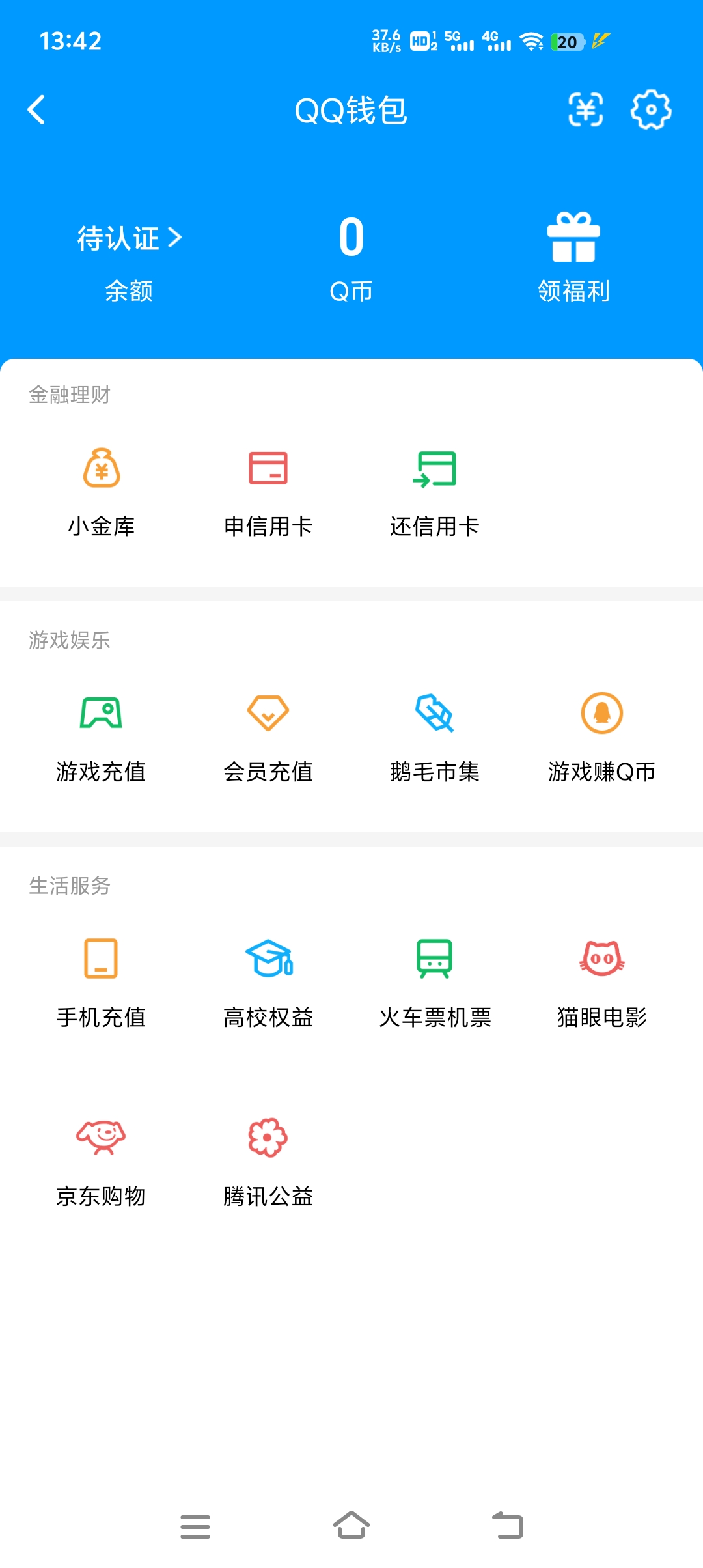Tap the home button in navigation bar
This screenshot has height=1568, width=703.
coord(351,1527)
